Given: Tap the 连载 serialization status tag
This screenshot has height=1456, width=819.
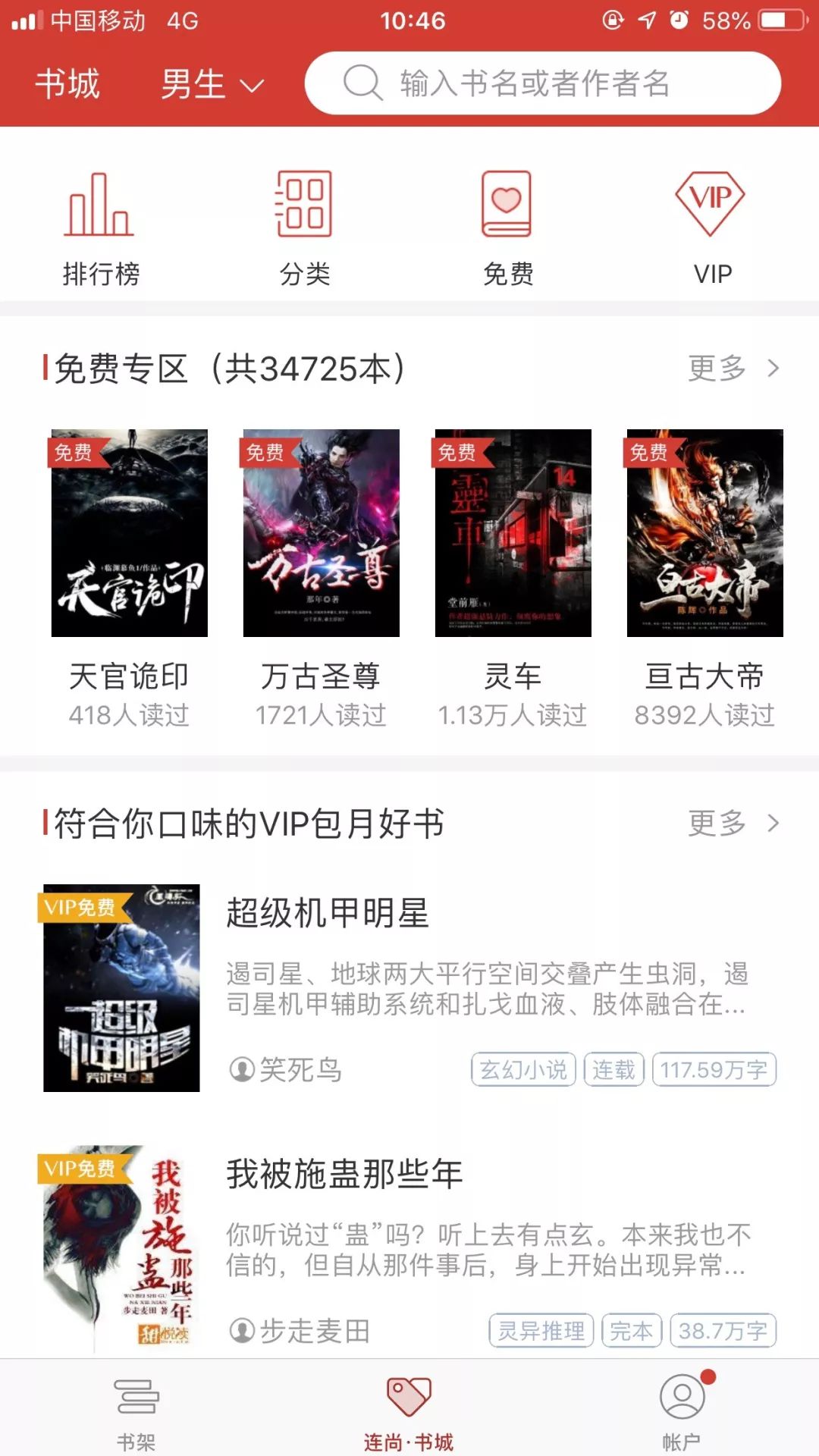Looking at the screenshot, I should (x=614, y=1071).
